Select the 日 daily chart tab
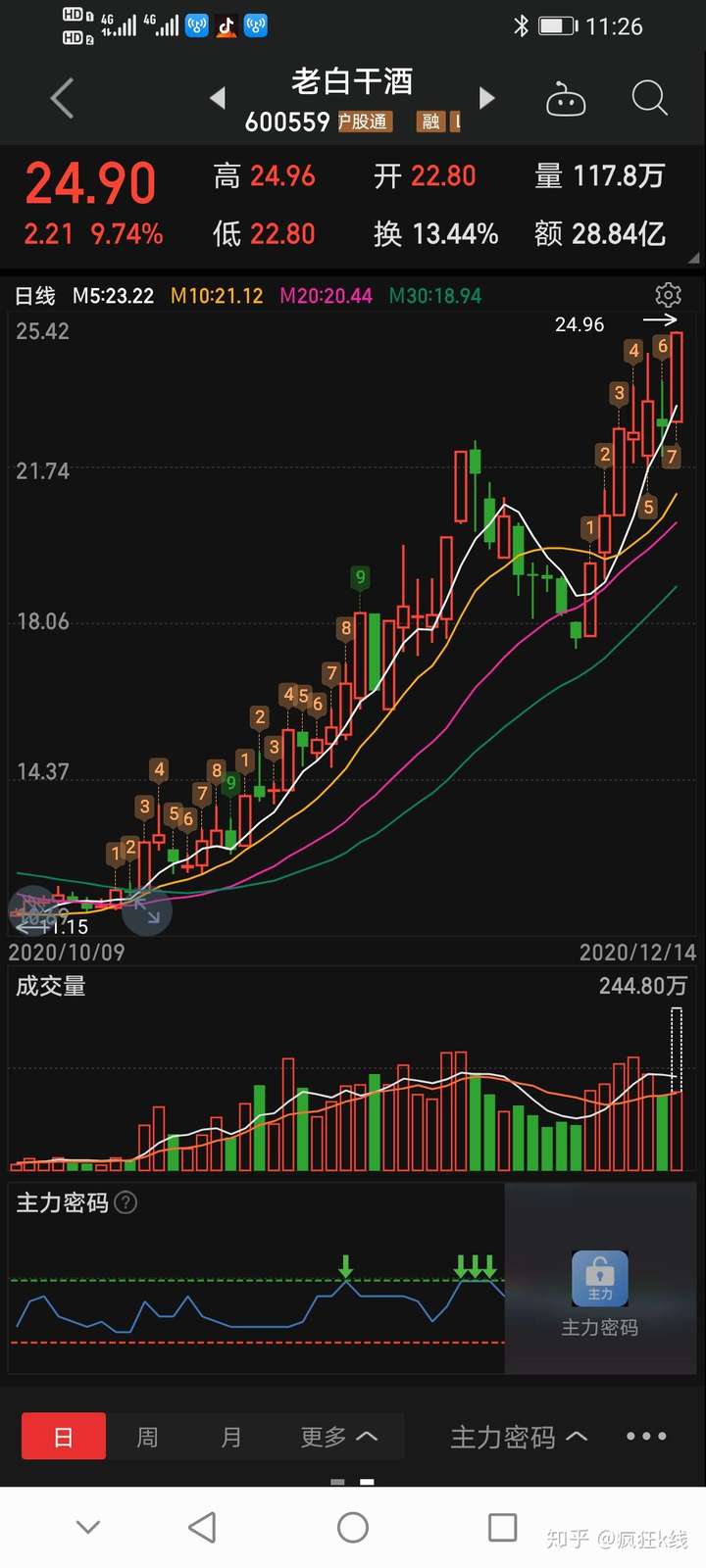706x1568 pixels. (64, 1437)
